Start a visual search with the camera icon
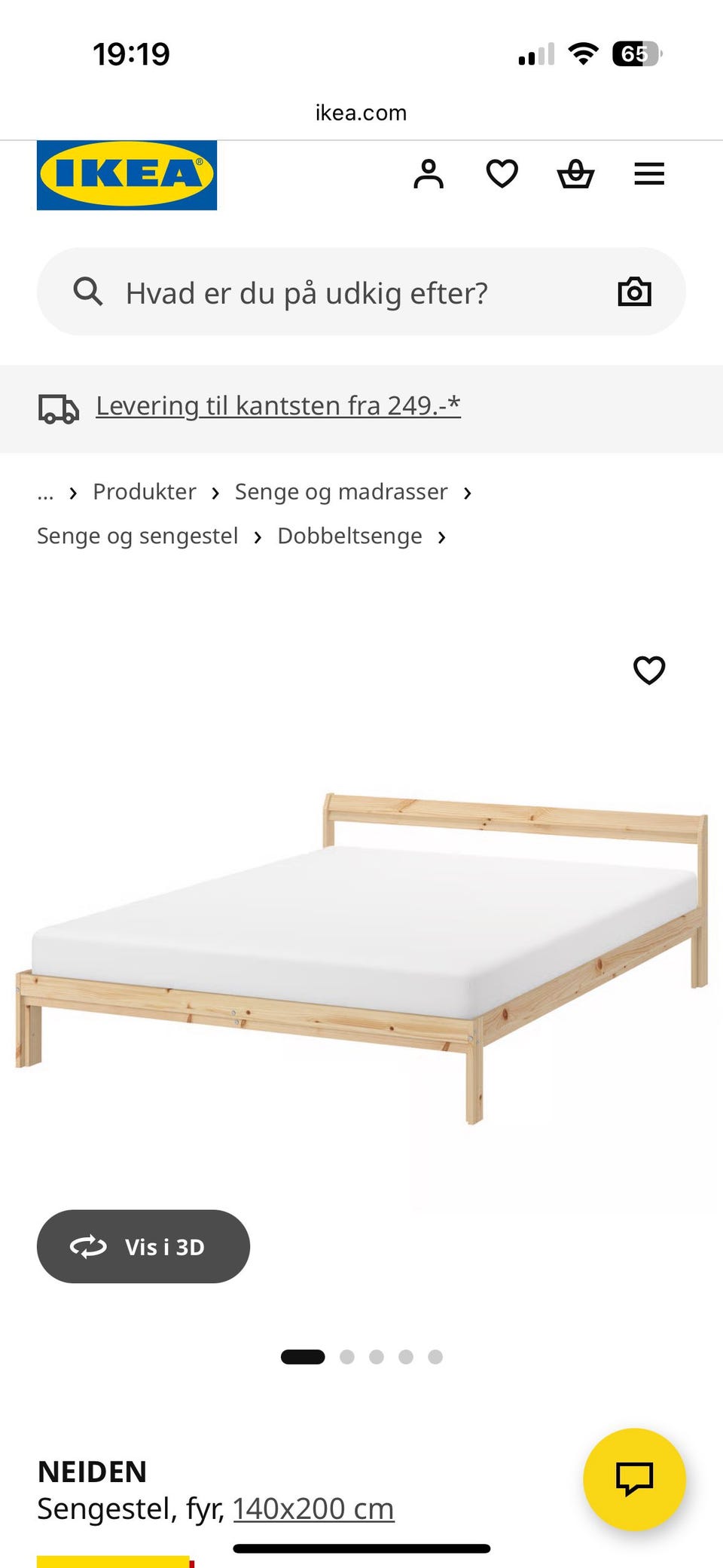 point(634,291)
